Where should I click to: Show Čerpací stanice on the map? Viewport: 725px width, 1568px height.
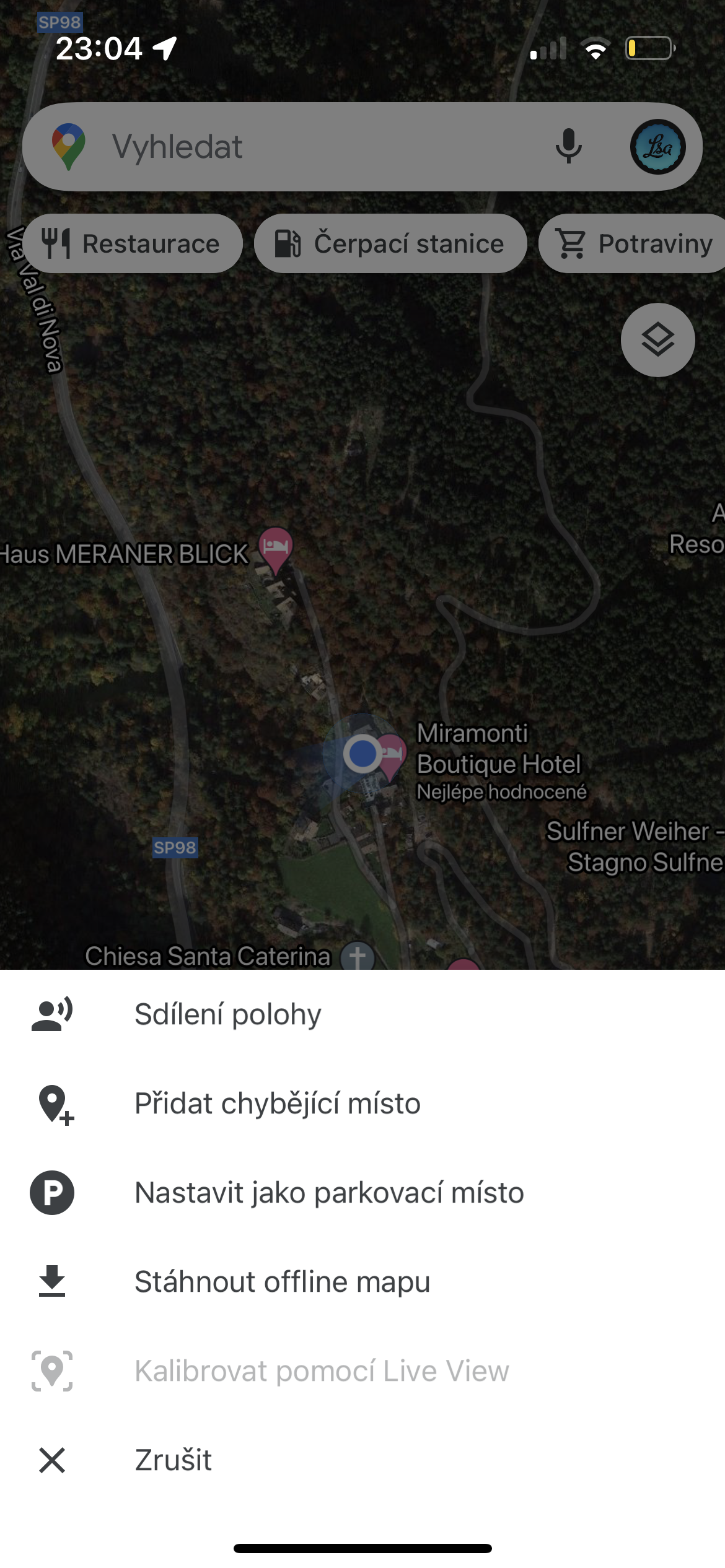390,243
